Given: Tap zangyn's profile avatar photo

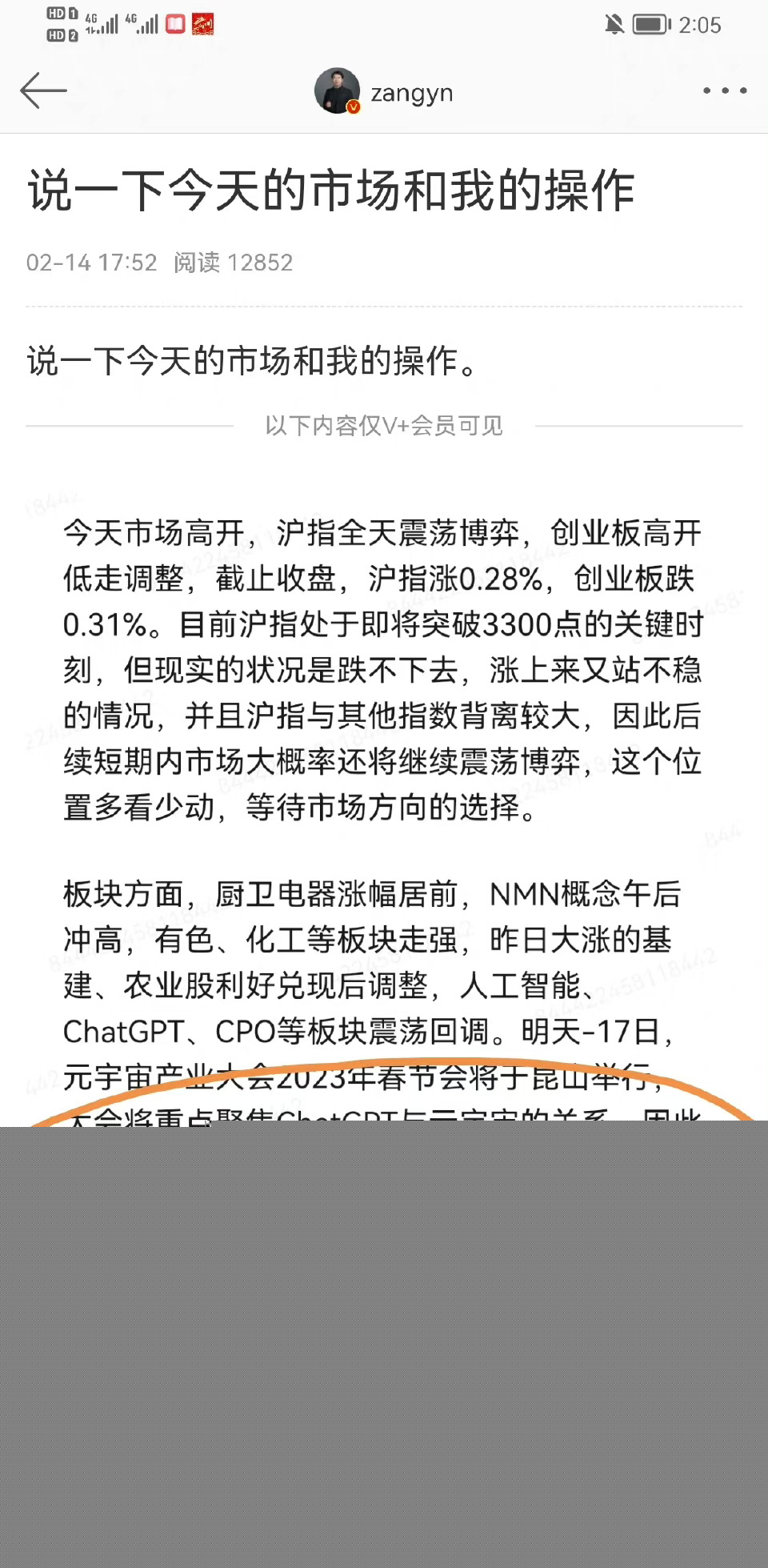Looking at the screenshot, I should [x=339, y=90].
